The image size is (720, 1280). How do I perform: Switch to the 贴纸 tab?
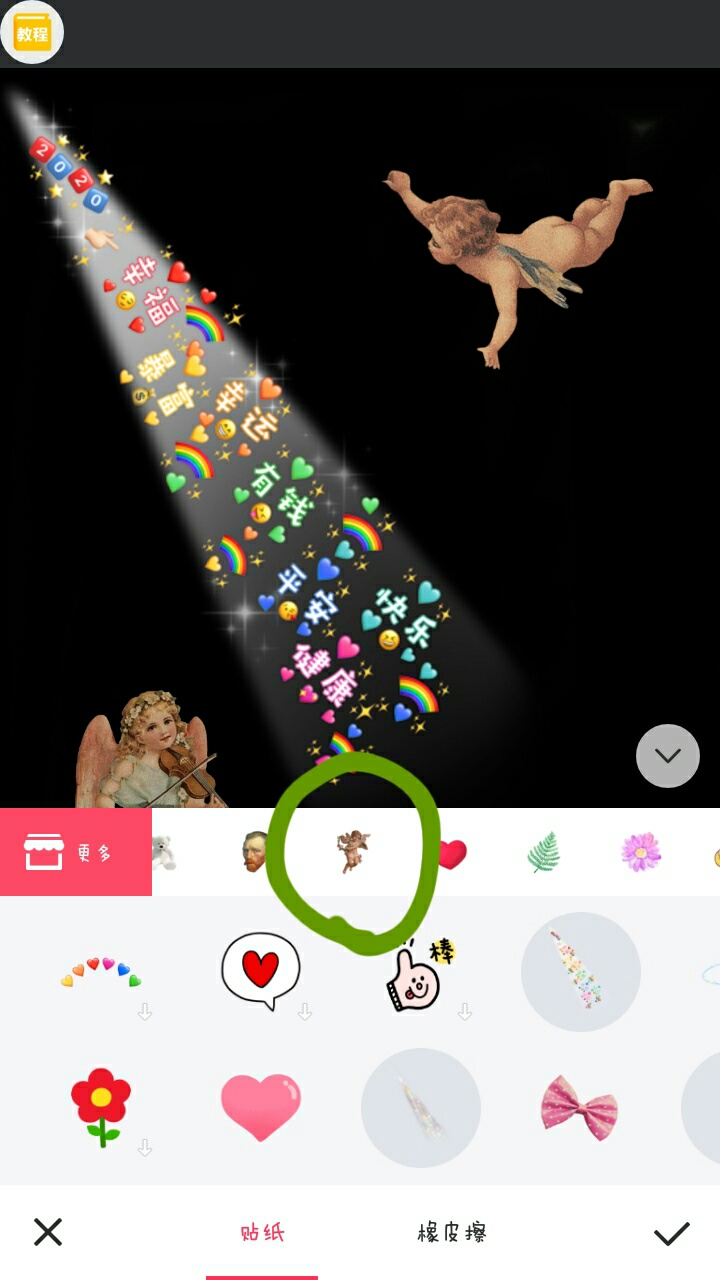pyautogui.click(x=262, y=1233)
